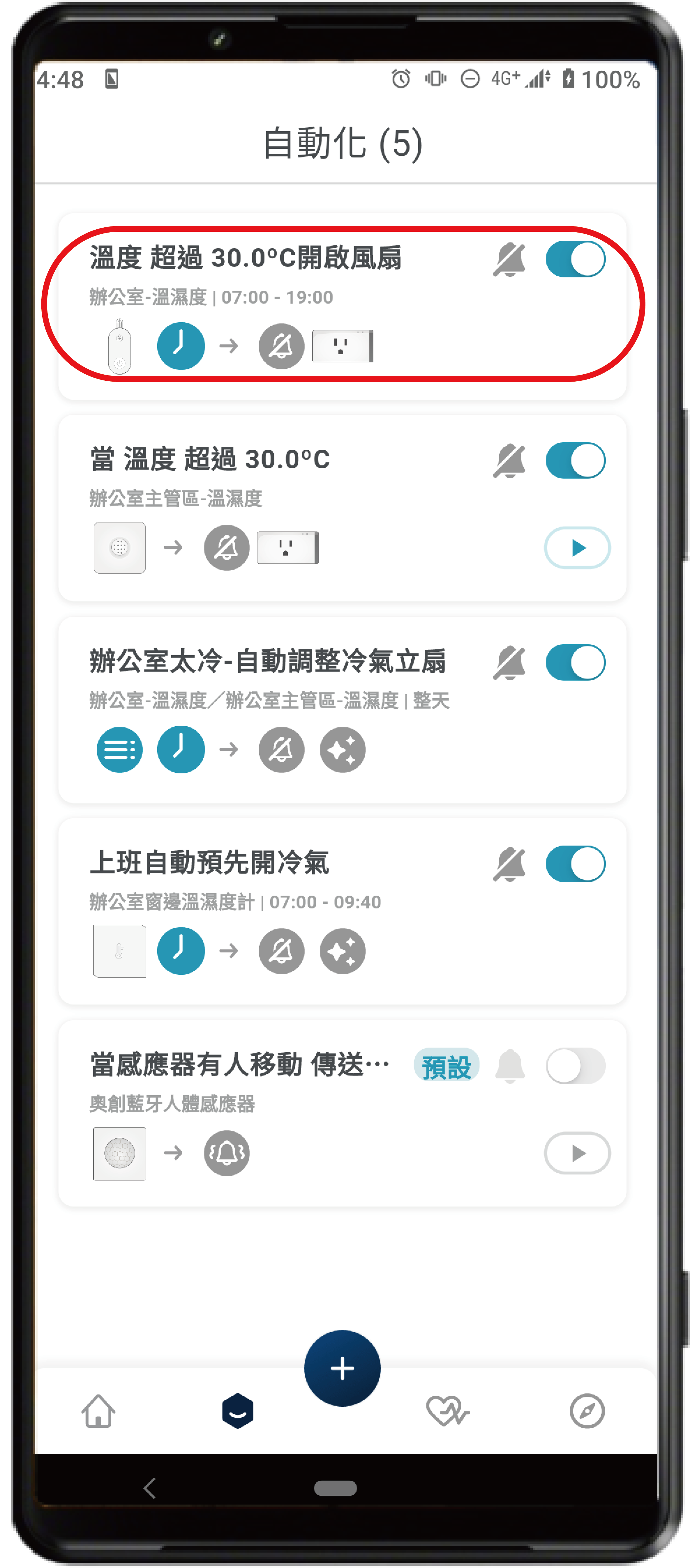Switch off 上班自動預先開冷氣 toggle
This screenshot has width=690, height=1568.
pyautogui.click(x=574, y=864)
